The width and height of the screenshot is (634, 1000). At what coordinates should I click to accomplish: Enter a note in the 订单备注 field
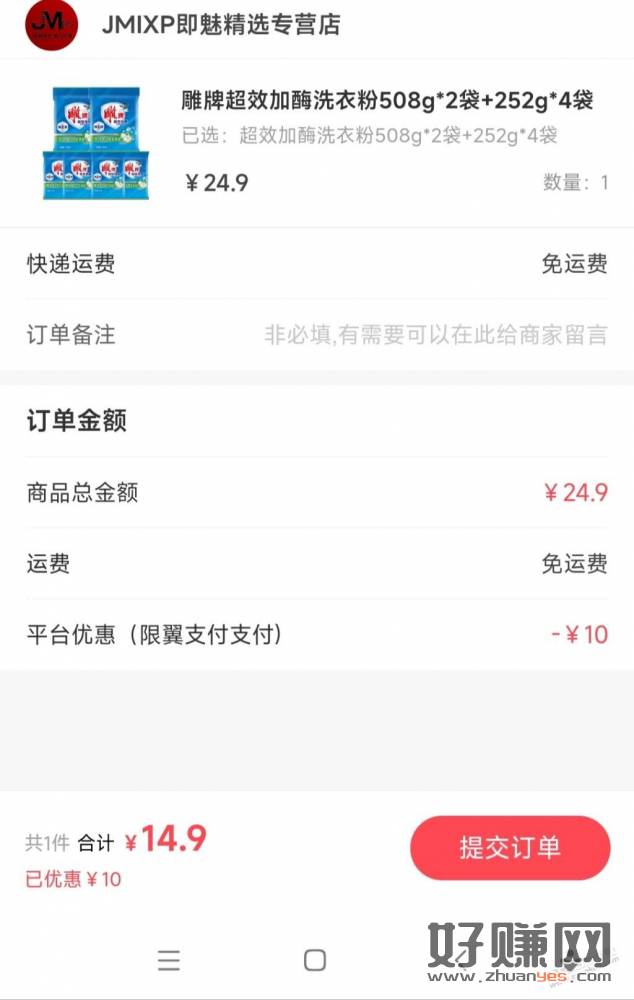(x=435, y=335)
